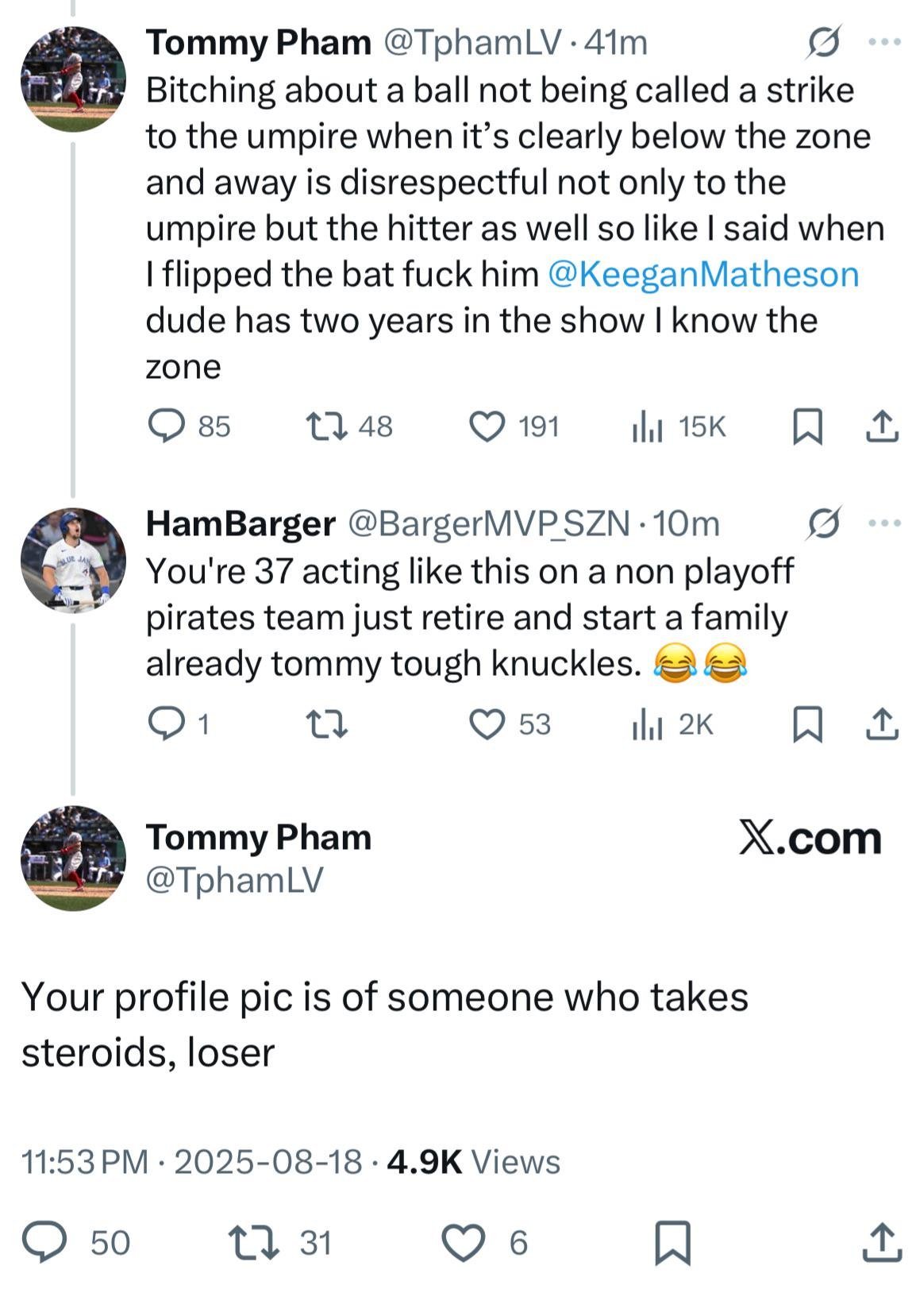Share Tommy Pham's first tweet
920x1316 pixels.
pos(881,427)
